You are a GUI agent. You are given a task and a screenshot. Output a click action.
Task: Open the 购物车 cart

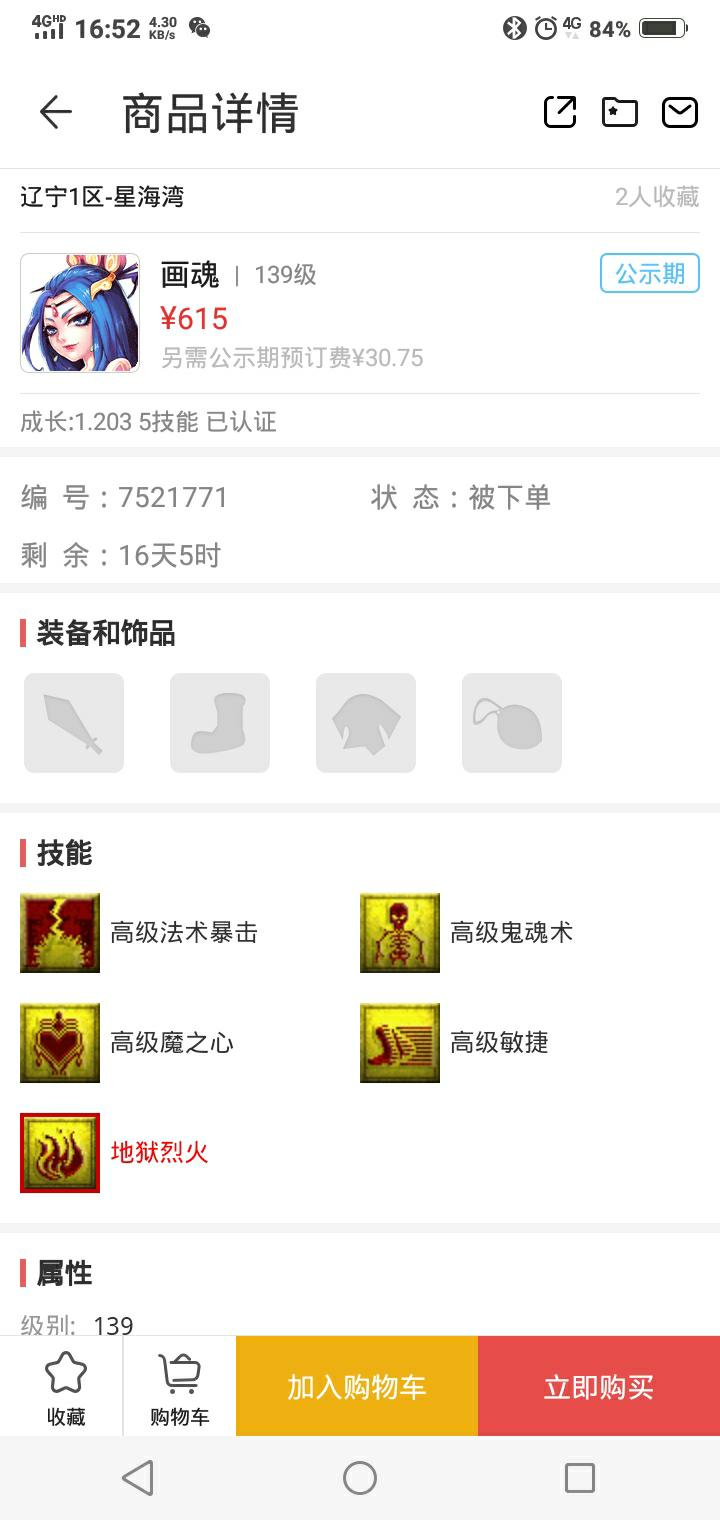point(180,1388)
